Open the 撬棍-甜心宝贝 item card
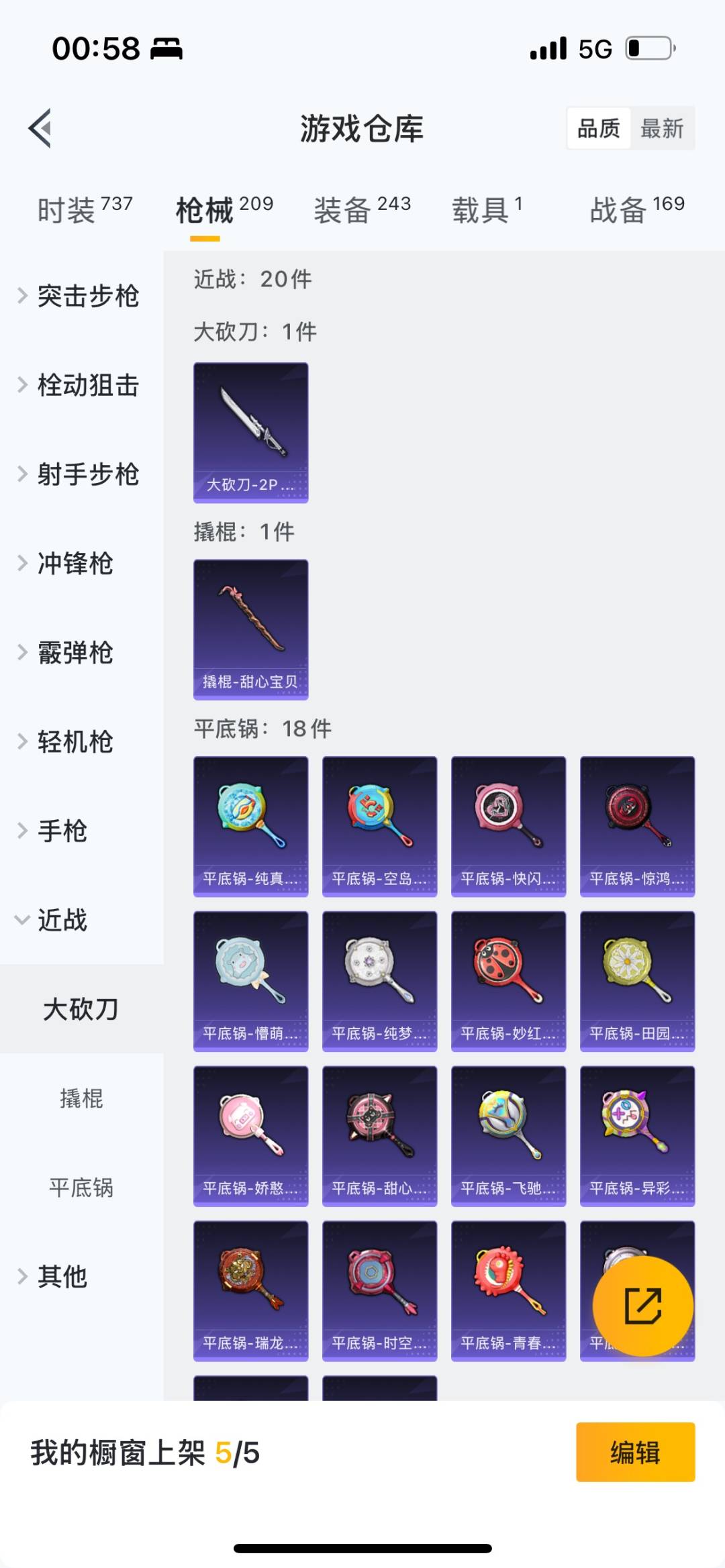Screen dimensions: 725x1568 251,630
